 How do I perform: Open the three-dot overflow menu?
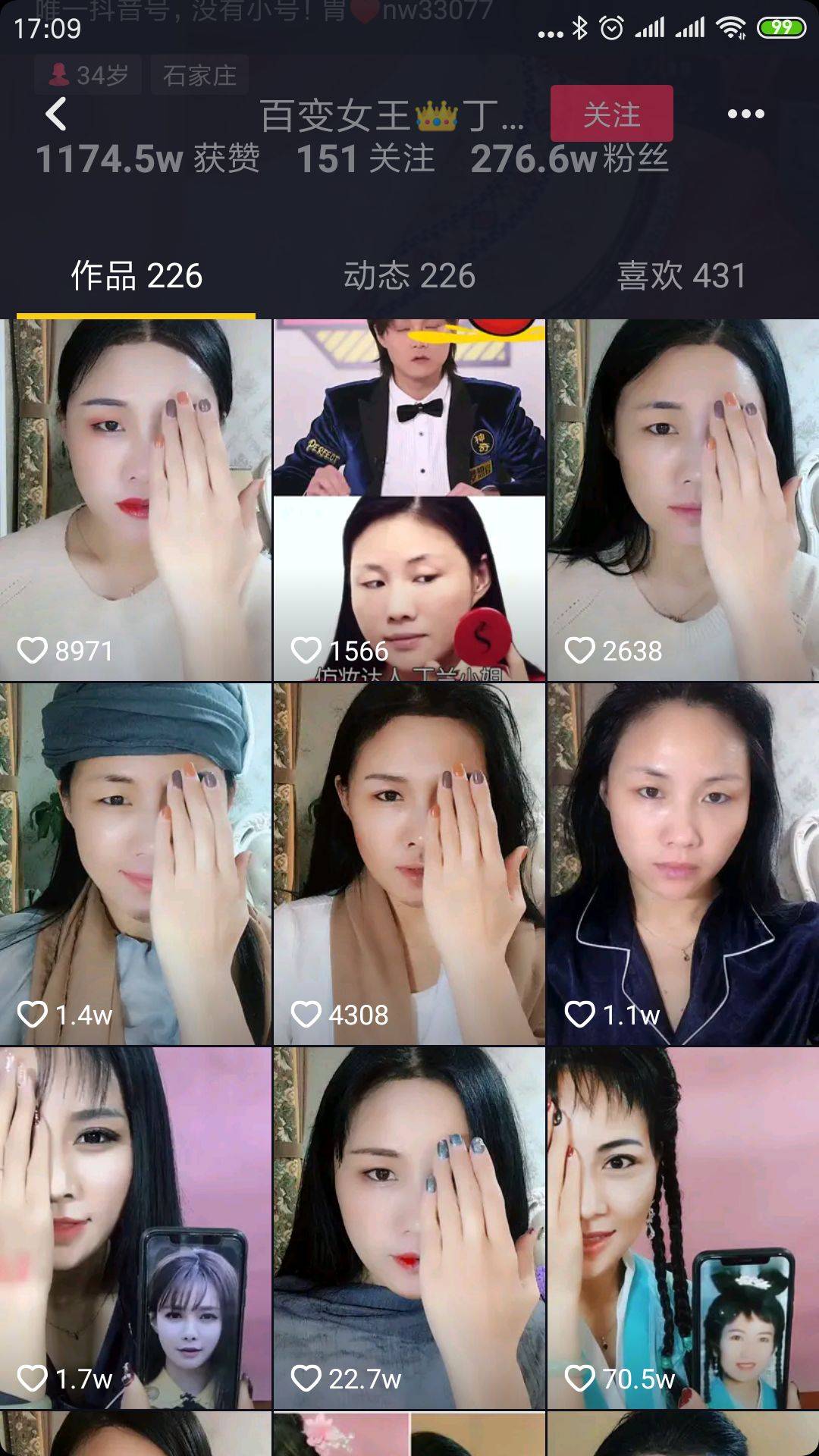(745, 115)
